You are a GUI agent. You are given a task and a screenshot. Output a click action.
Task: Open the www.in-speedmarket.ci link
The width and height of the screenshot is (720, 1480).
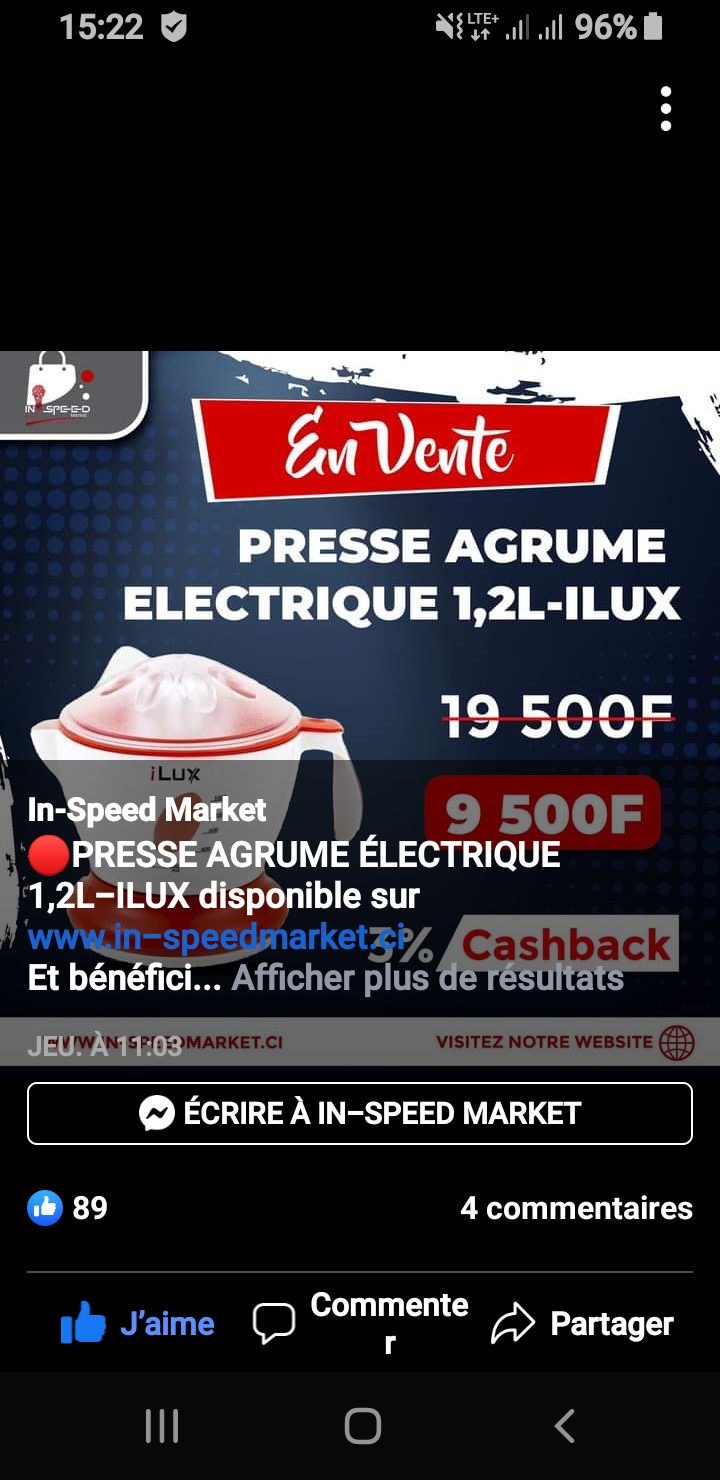(217, 938)
